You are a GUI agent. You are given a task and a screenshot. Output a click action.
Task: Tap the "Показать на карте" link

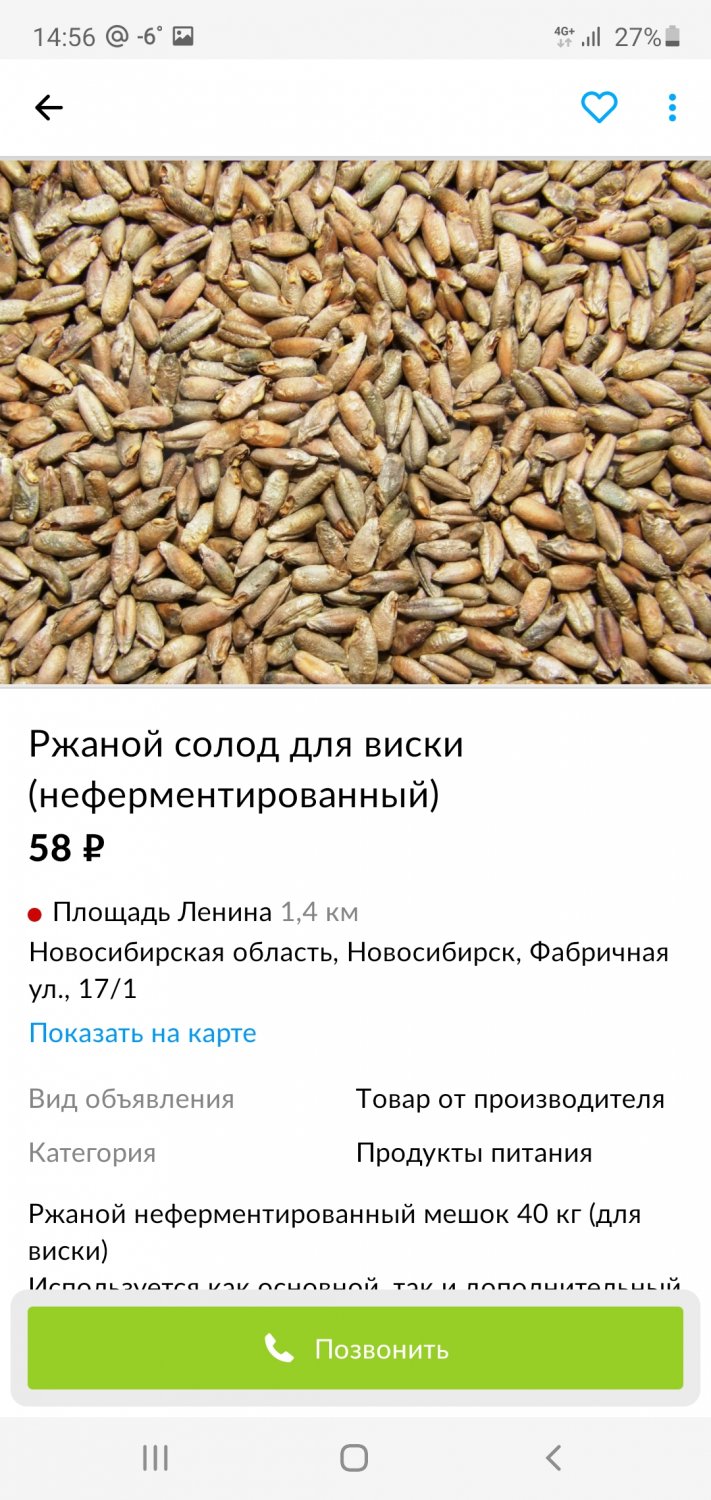(x=142, y=1033)
